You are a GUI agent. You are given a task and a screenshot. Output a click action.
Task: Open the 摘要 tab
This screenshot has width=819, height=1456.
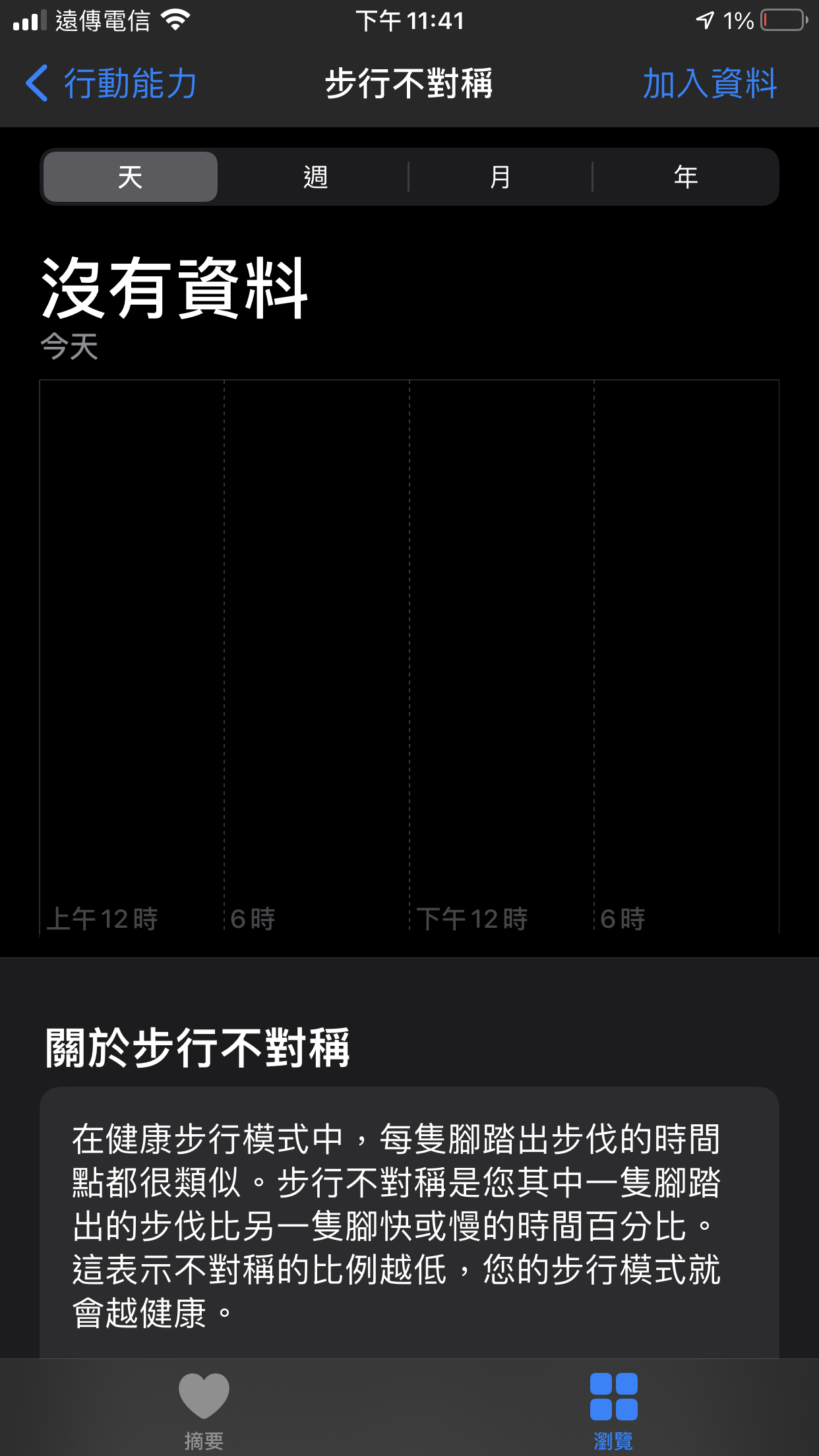pos(204,1409)
